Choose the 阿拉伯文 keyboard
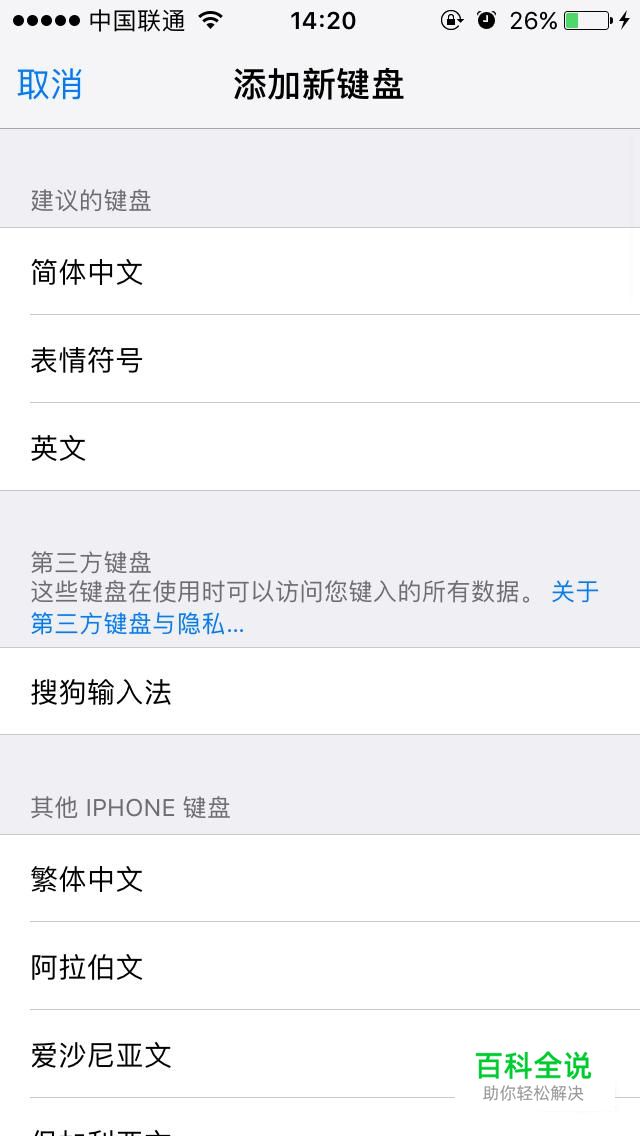Image resolution: width=640 pixels, height=1136 pixels. [x=320, y=966]
